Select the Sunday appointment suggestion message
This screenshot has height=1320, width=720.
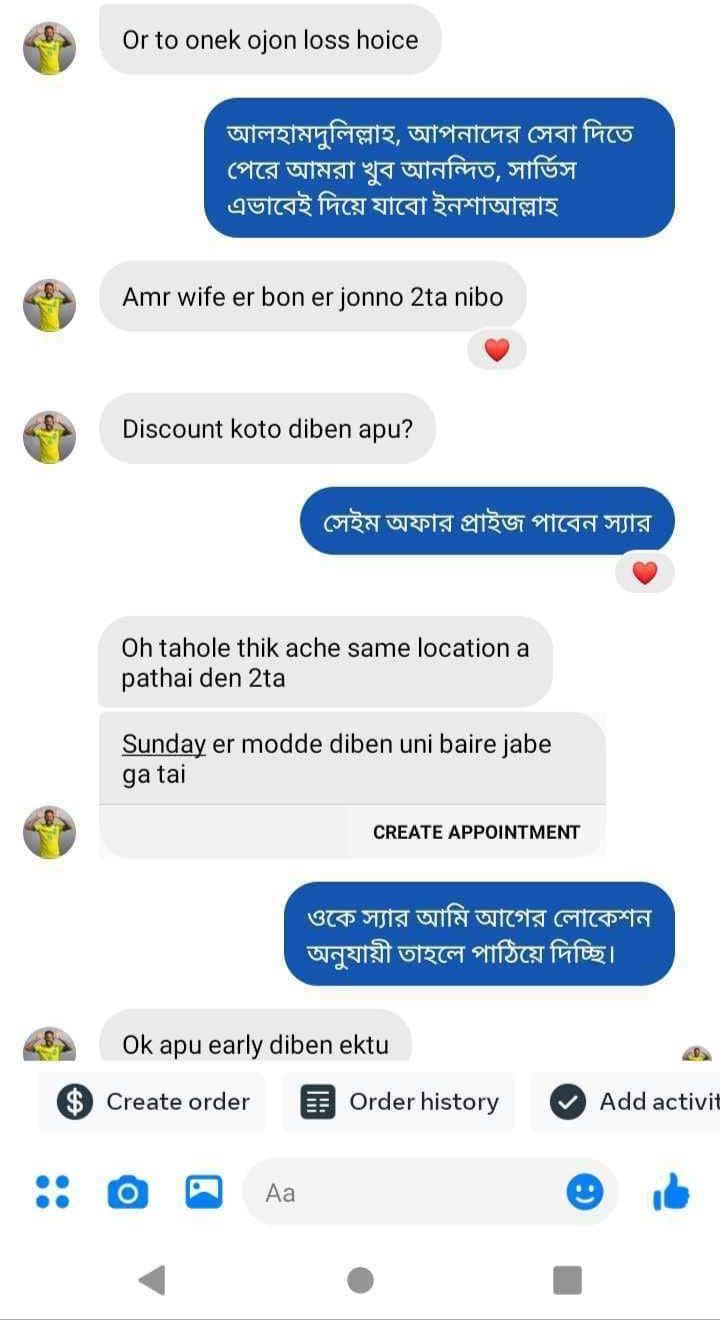pyautogui.click(x=351, y=757)
